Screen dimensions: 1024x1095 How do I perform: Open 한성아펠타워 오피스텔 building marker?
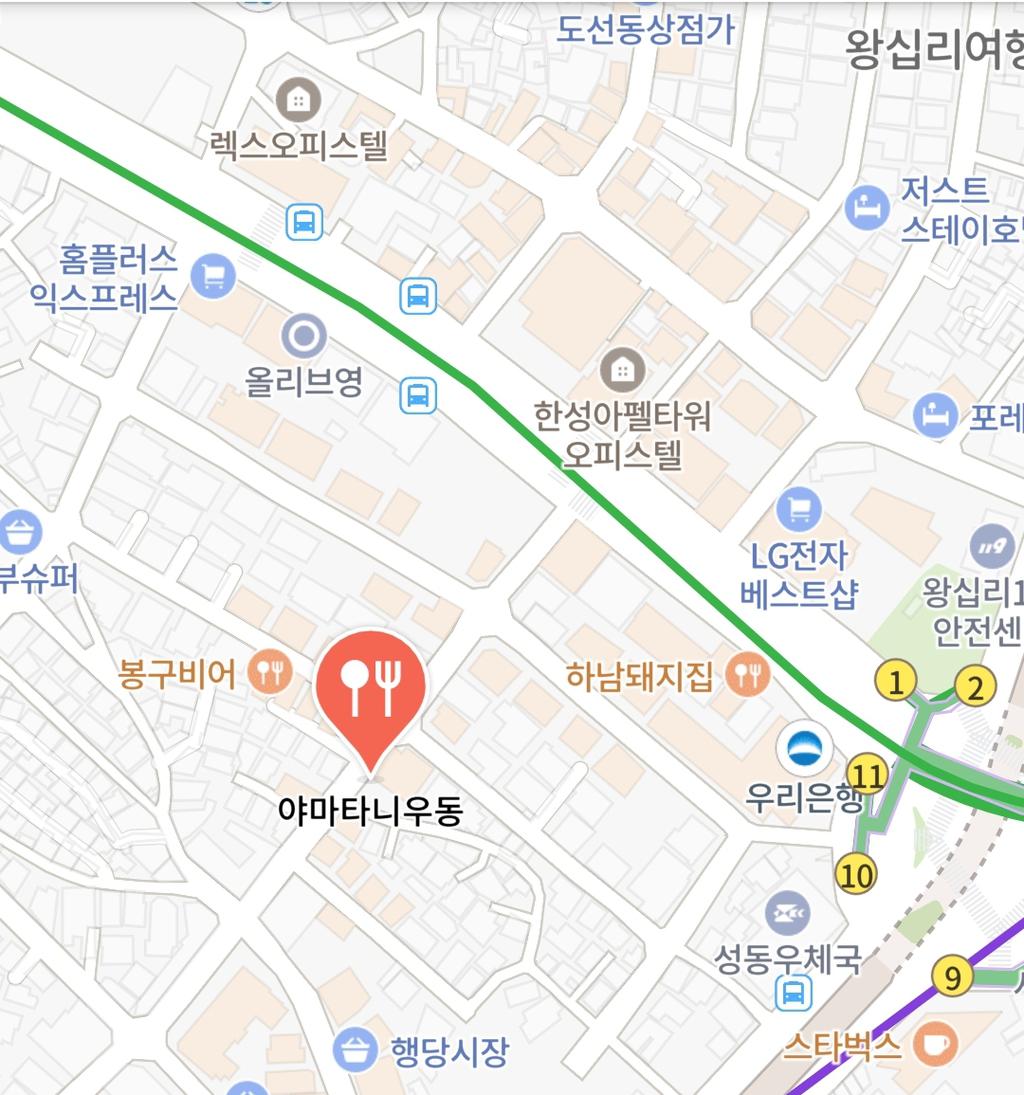point(622,372)
